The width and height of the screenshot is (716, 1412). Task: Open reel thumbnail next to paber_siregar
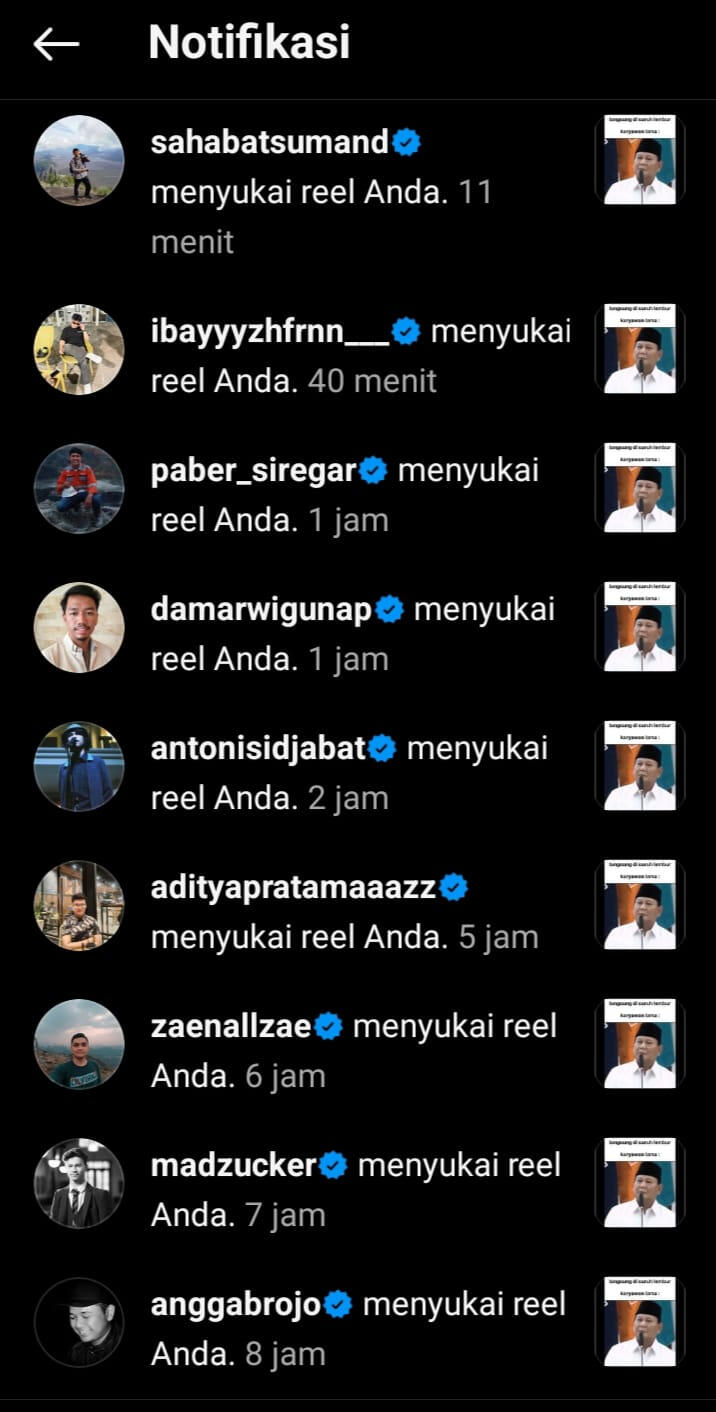[640, 489]
